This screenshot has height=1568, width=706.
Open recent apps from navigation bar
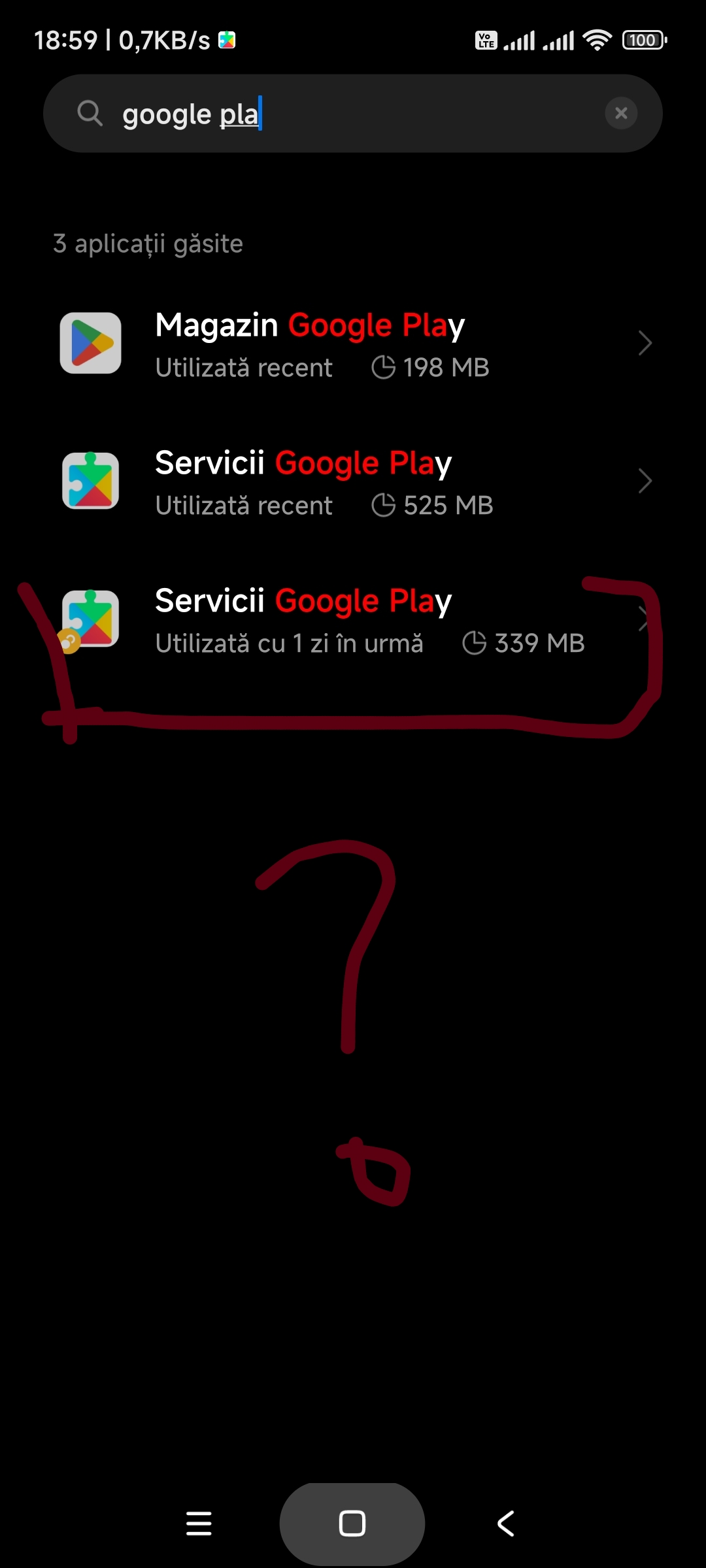point(199,1524)
